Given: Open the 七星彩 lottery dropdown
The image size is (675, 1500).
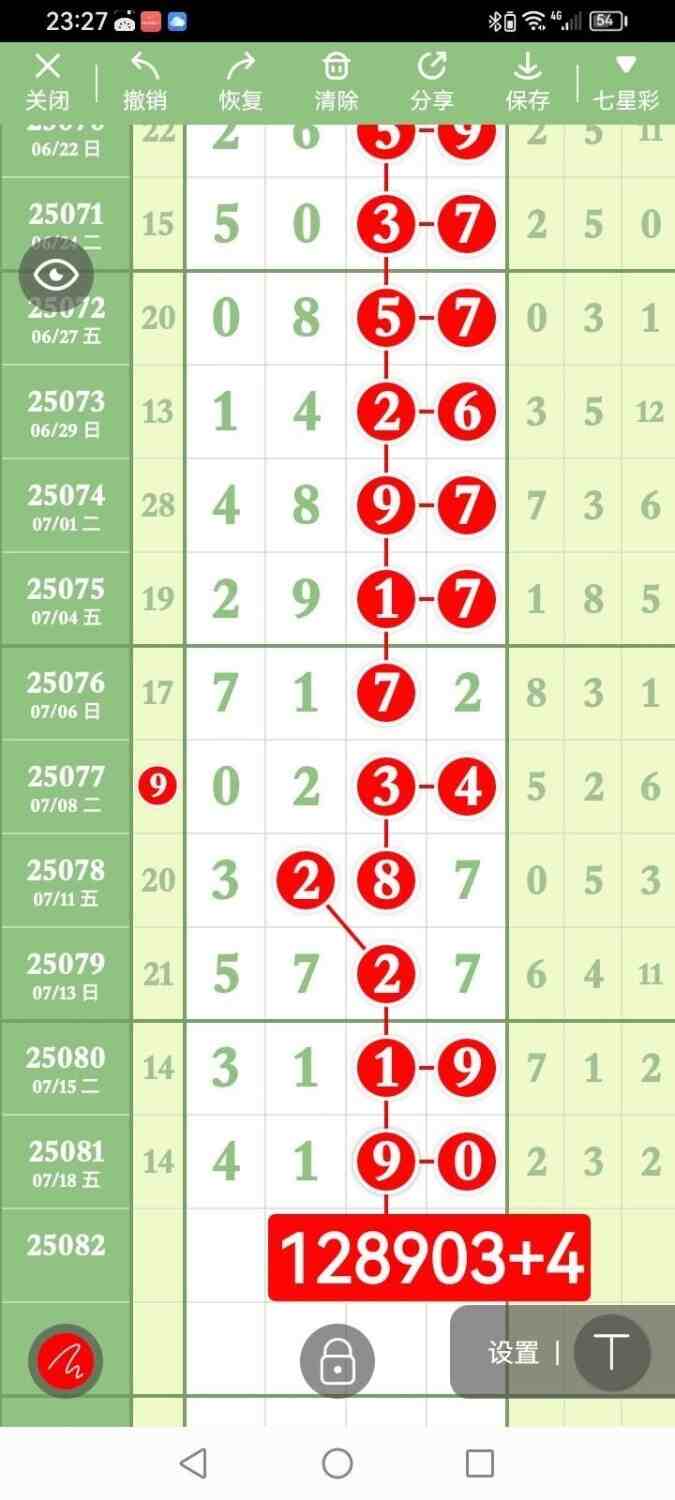Looking at the screenshot, I should [x=626, y=82].
